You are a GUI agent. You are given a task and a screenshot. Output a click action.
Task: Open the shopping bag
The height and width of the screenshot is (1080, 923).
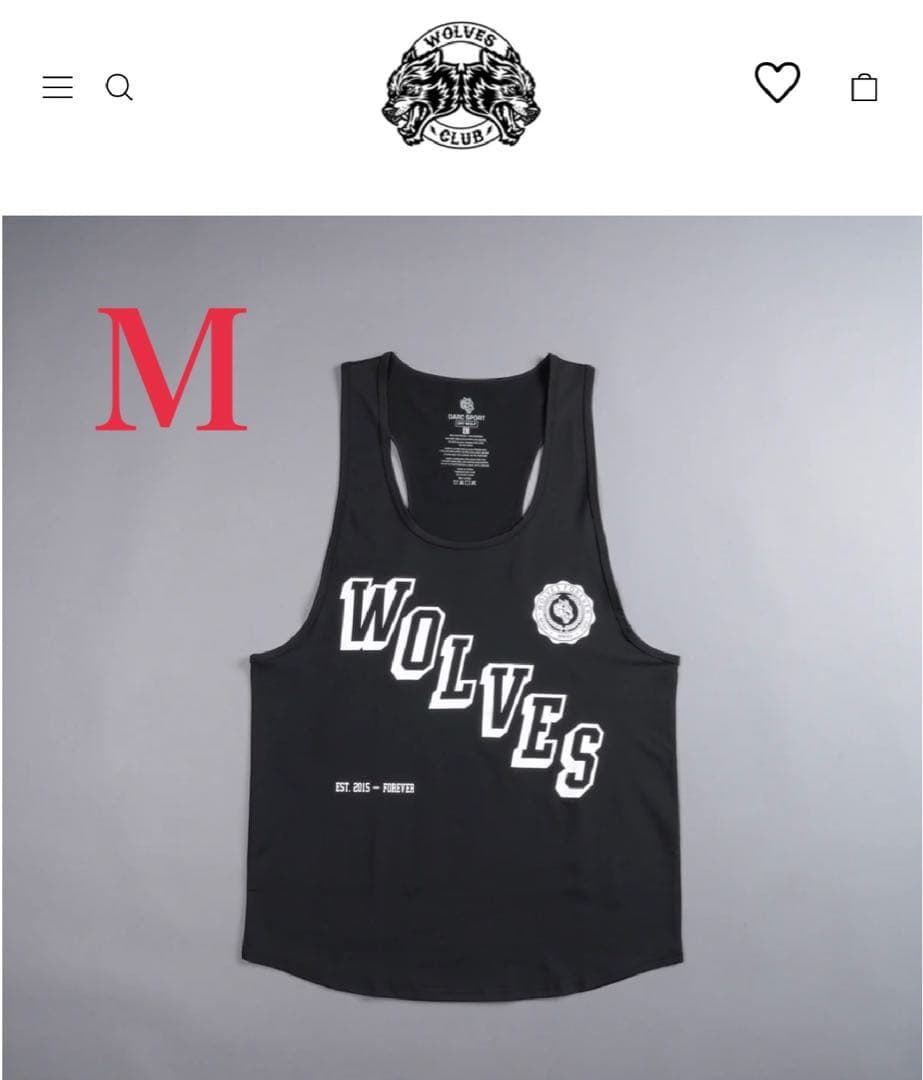864,88
